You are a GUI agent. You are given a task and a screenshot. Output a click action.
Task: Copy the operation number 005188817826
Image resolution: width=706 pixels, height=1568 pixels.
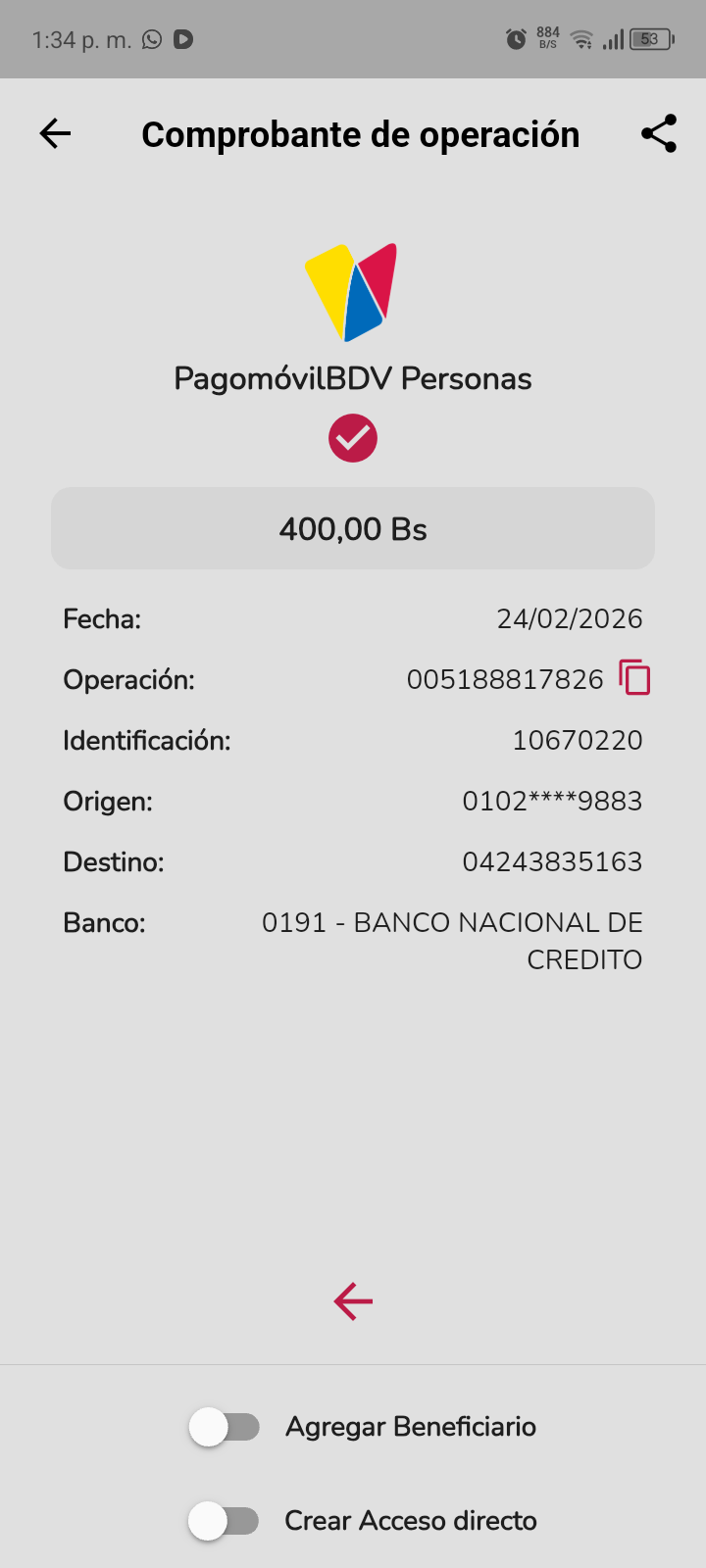[x=634, y=678]
